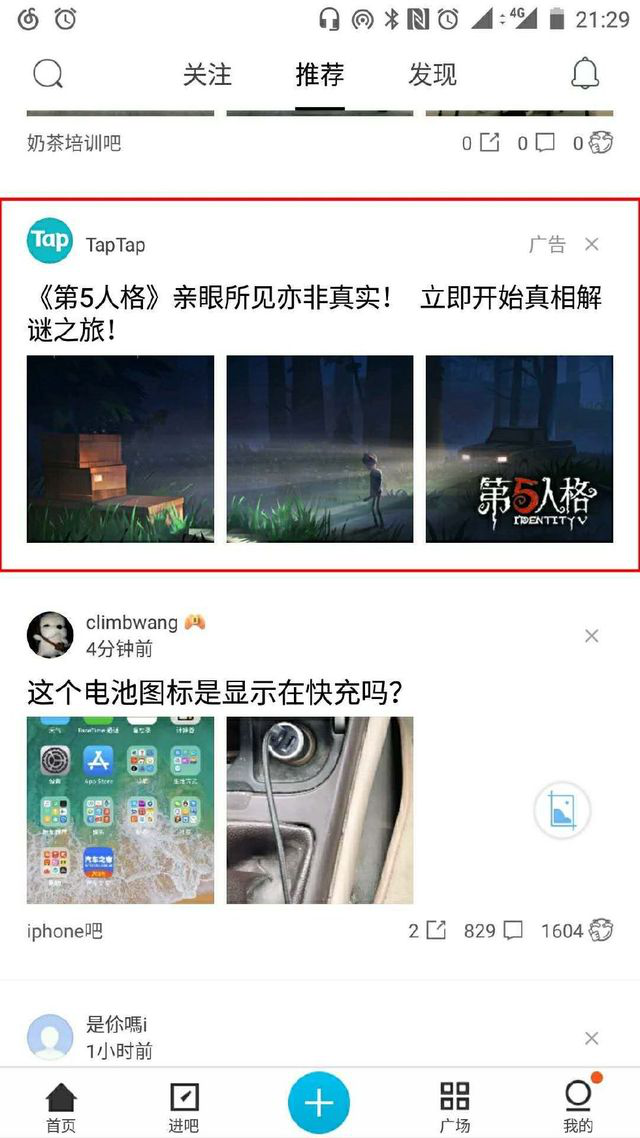Viewport: 640px width, 1138px height.
Task: View climbwang's profile avatar
Action: (x=50, y=635)
